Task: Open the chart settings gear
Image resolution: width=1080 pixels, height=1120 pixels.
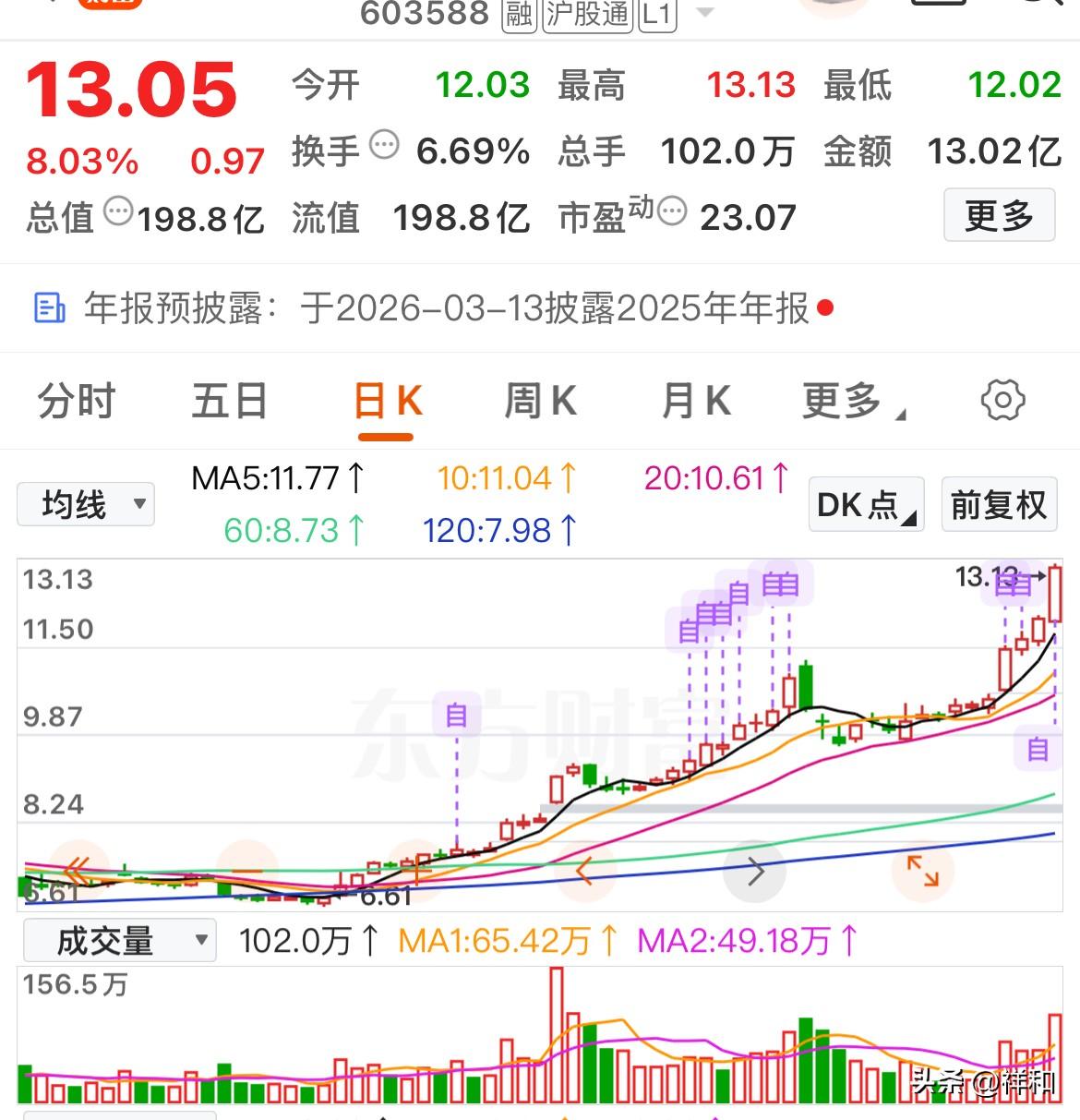Action: pyautogui.click(x=1002, y=401)
